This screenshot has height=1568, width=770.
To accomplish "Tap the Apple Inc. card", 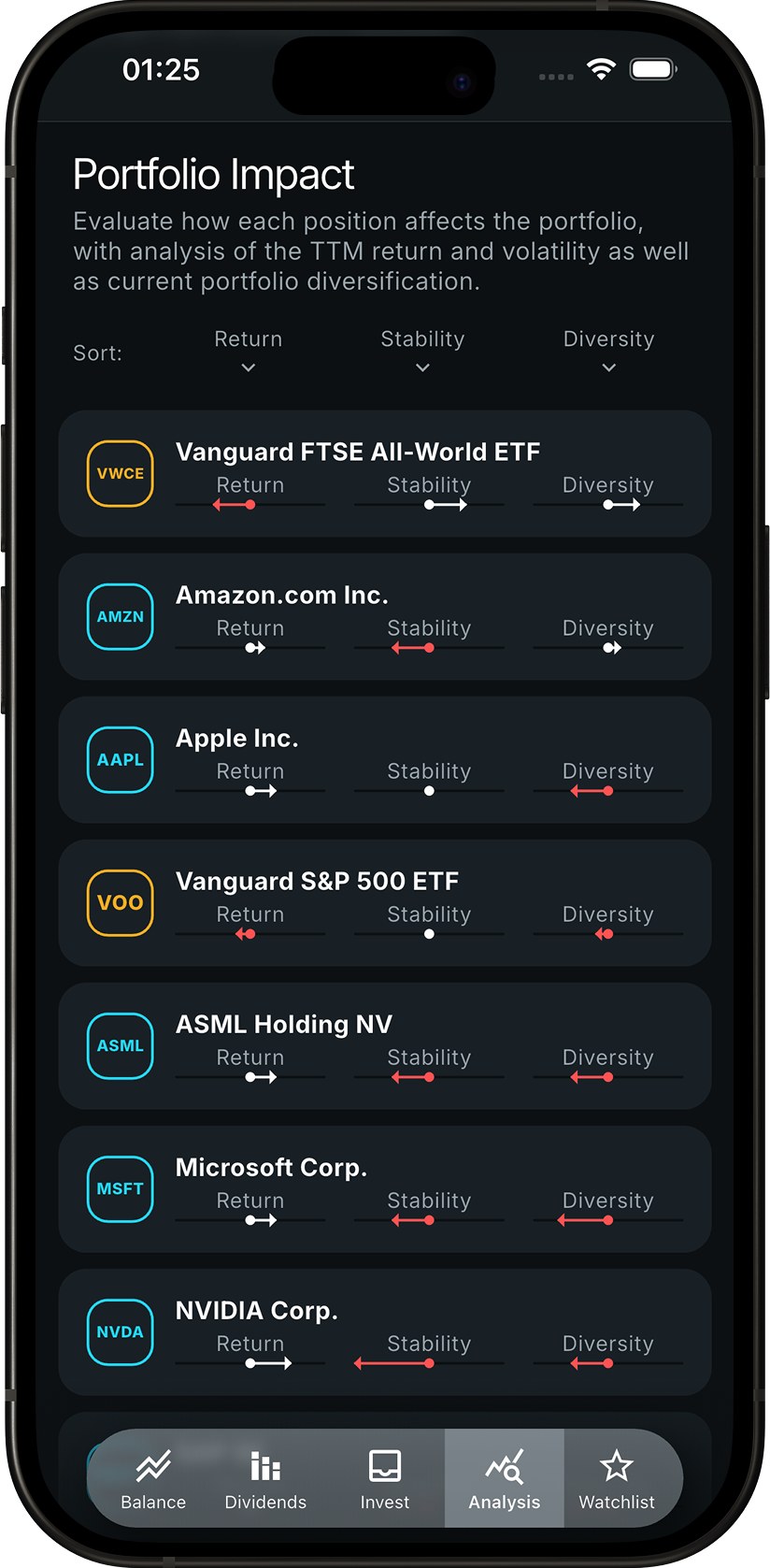I will tap(385, 760).
